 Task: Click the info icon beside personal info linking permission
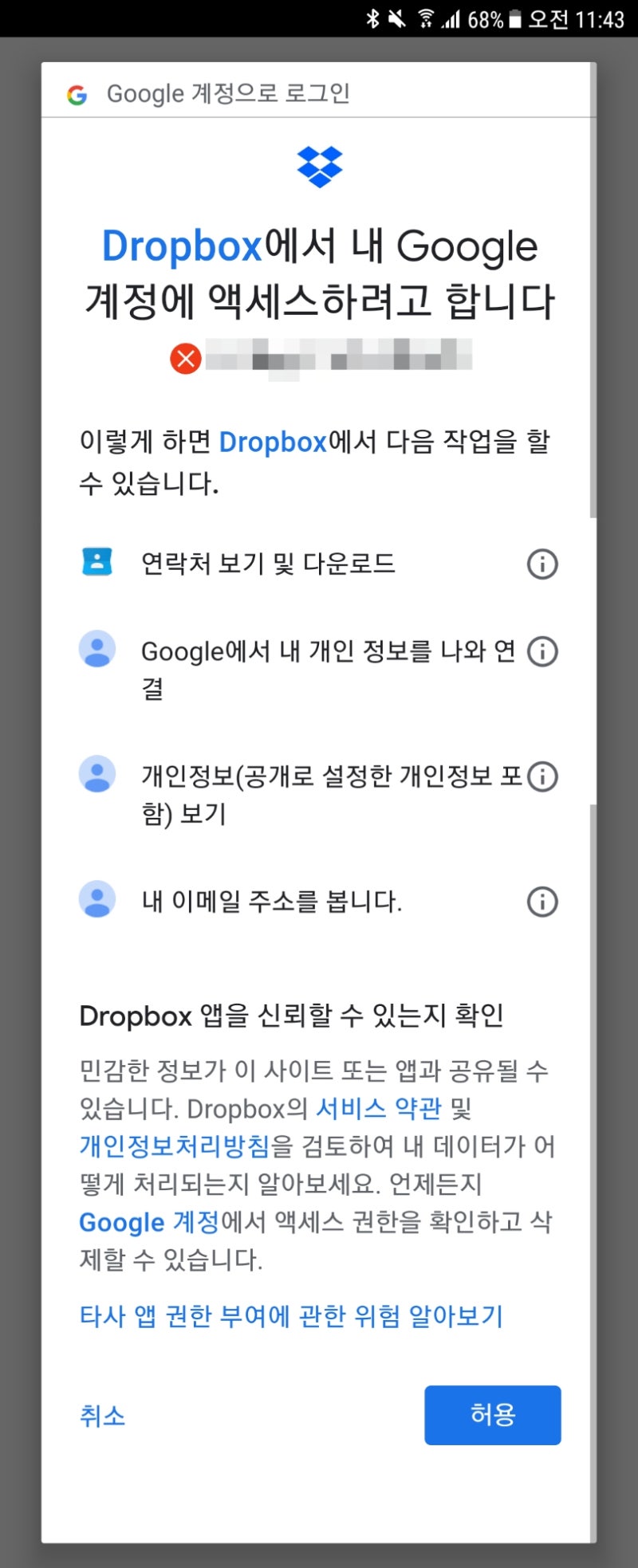coord(543,651)
